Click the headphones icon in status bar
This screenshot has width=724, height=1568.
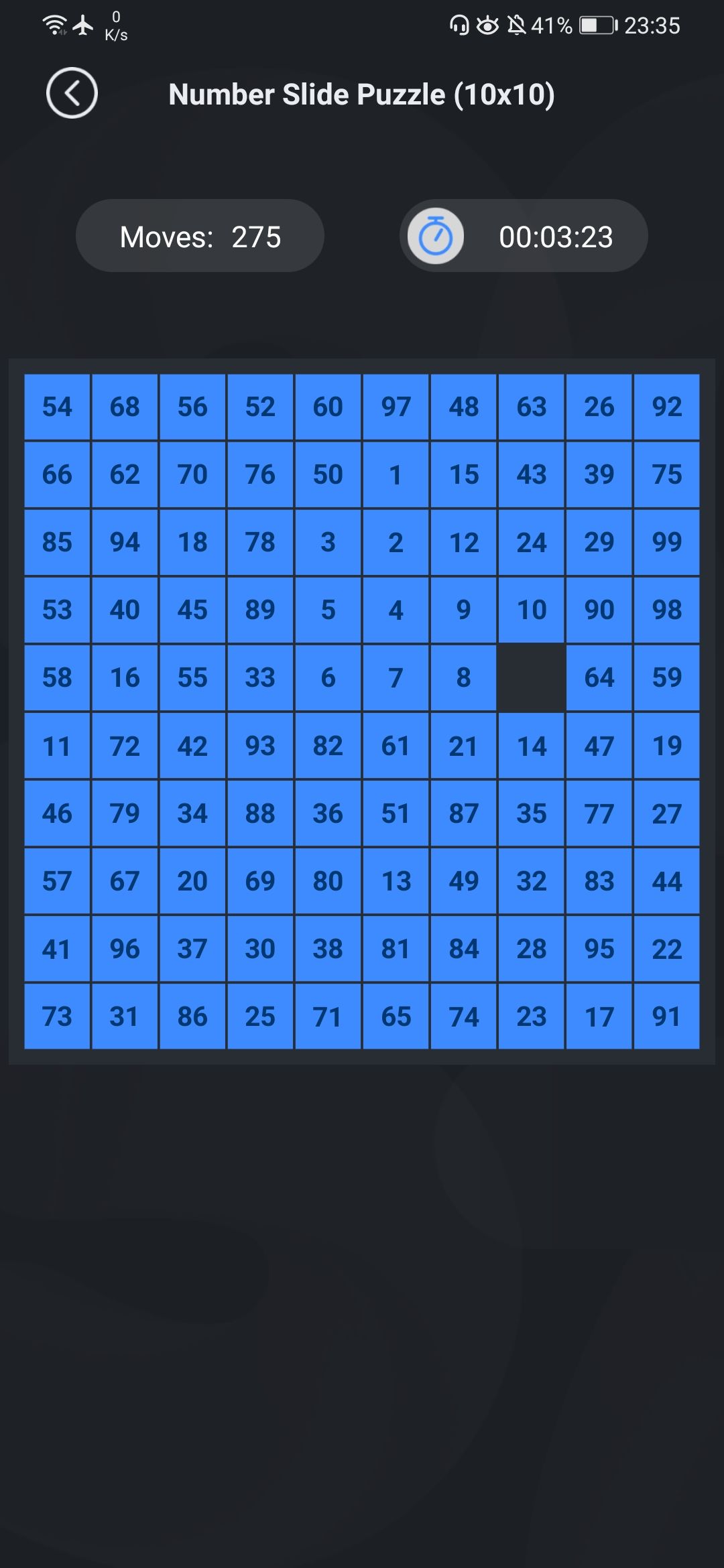click(x=459, y=25)
